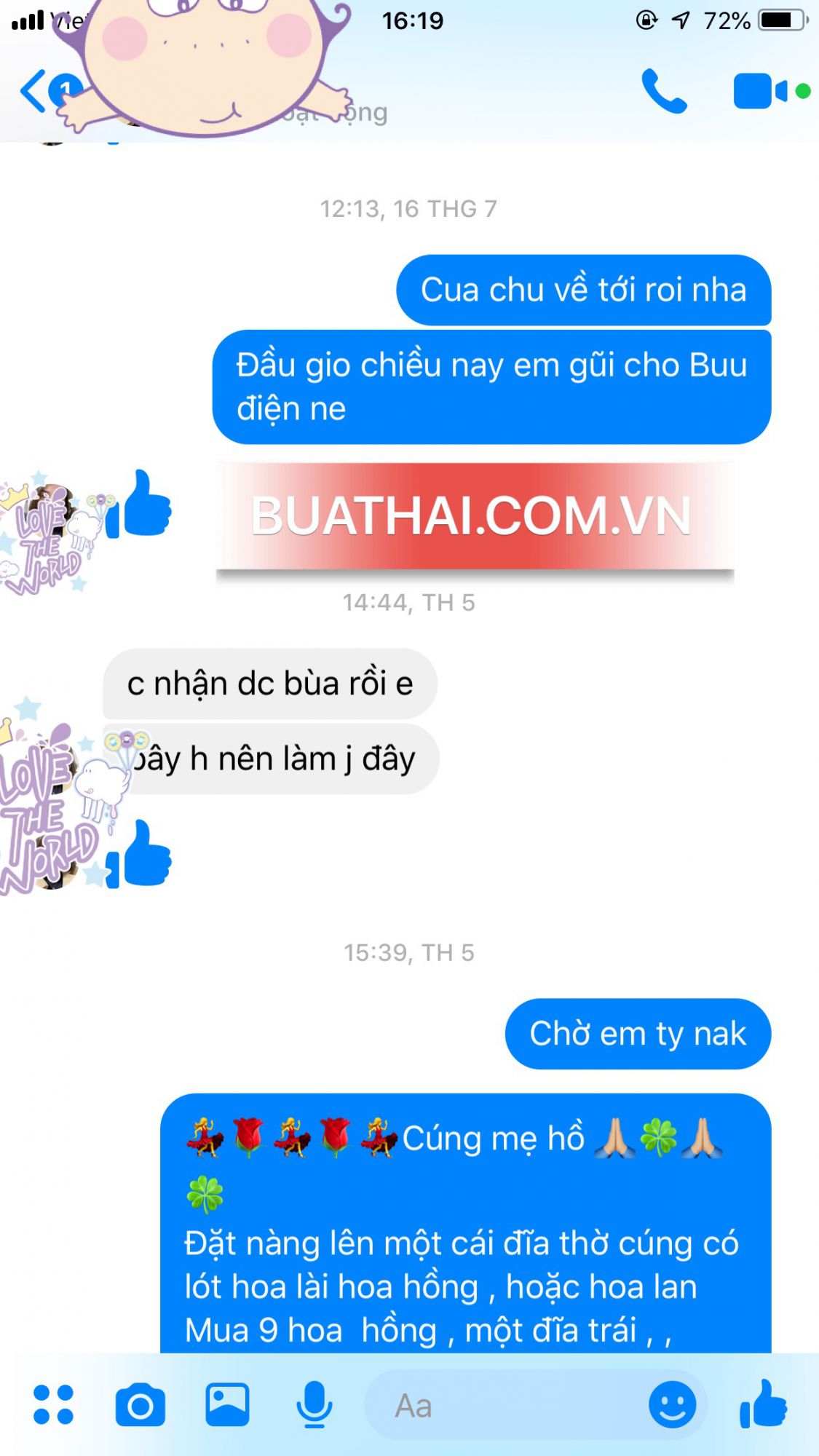Open the emoji picker in the message field

[671, 1404]
